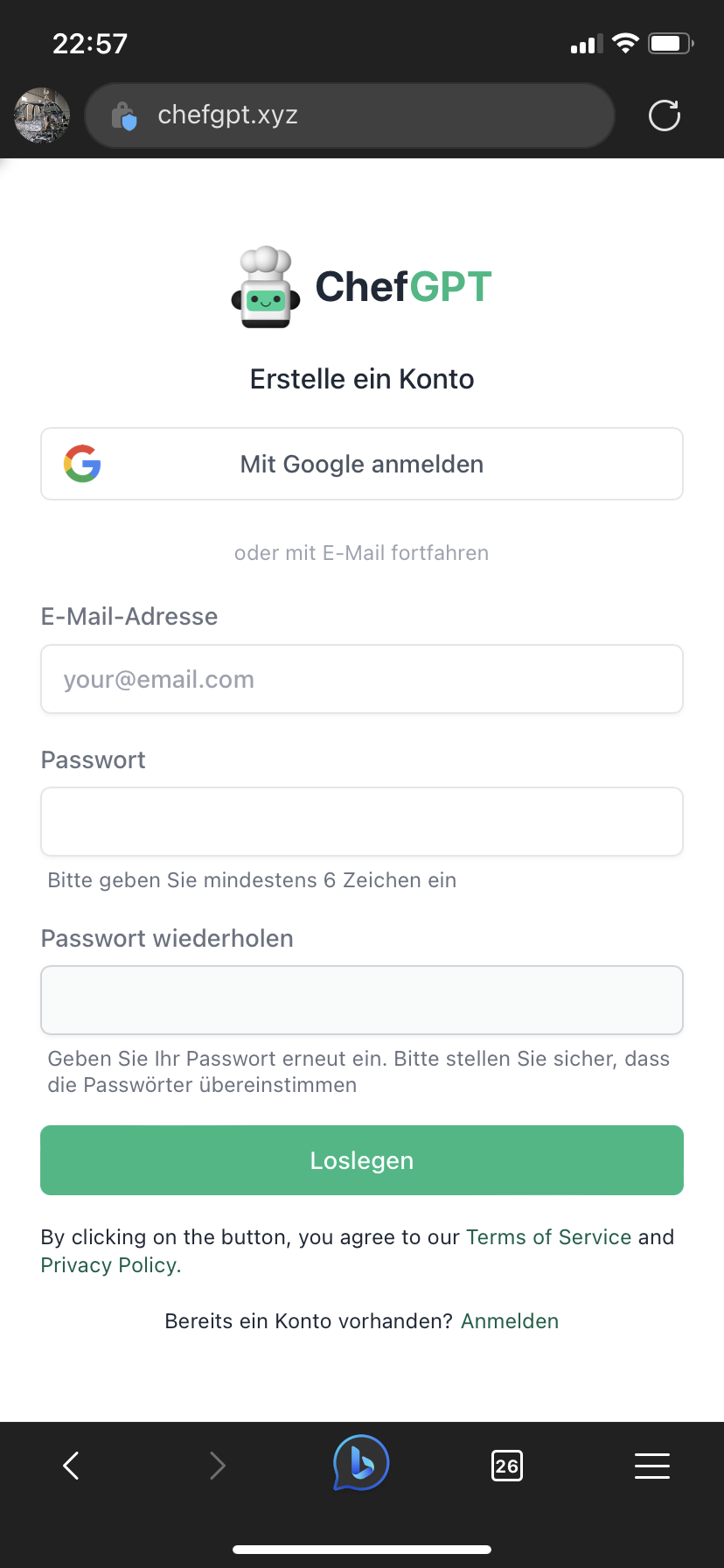Open Bing chat button

pos(361,1463)
